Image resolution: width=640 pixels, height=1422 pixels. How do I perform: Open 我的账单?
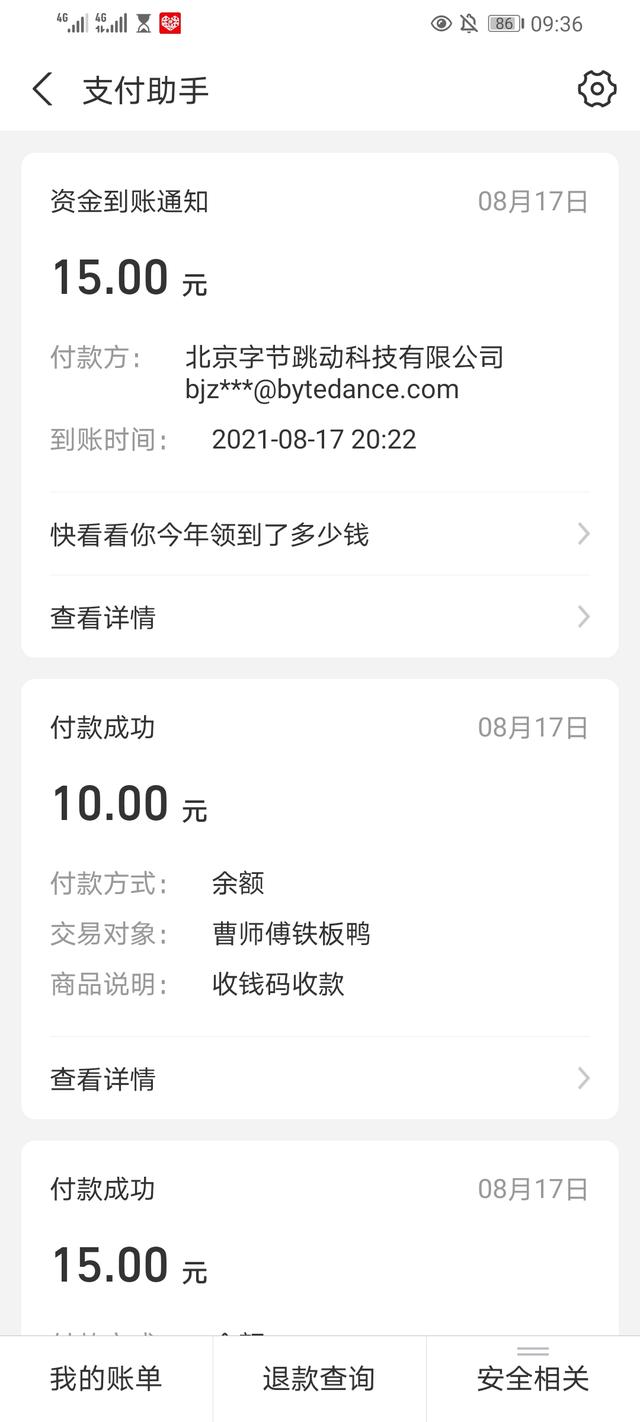pyautogui.click(x=106, y=1379)
